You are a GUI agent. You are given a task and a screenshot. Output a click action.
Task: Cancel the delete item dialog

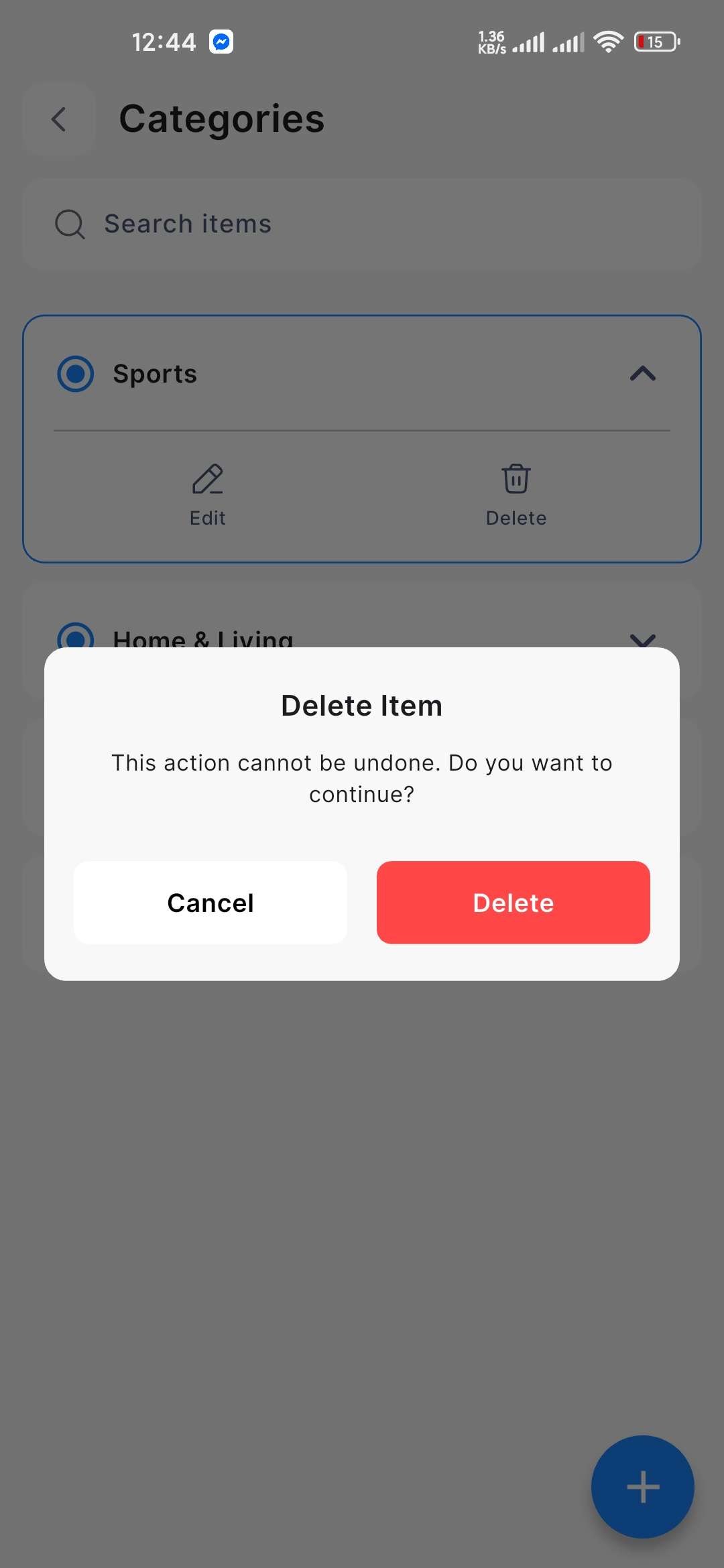point(210,903)
